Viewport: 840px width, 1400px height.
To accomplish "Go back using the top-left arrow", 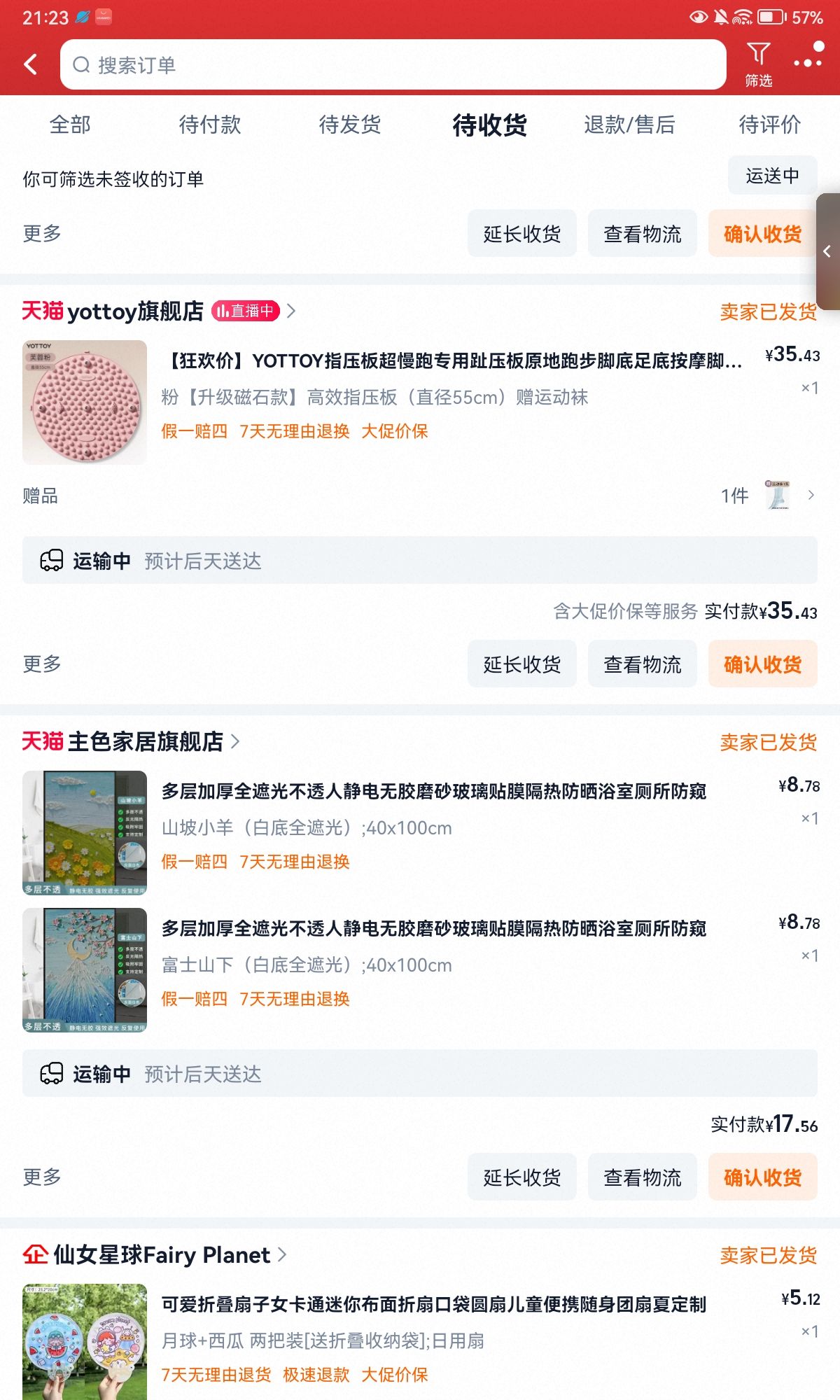I will pyautogui.click(x=31, y=65).
